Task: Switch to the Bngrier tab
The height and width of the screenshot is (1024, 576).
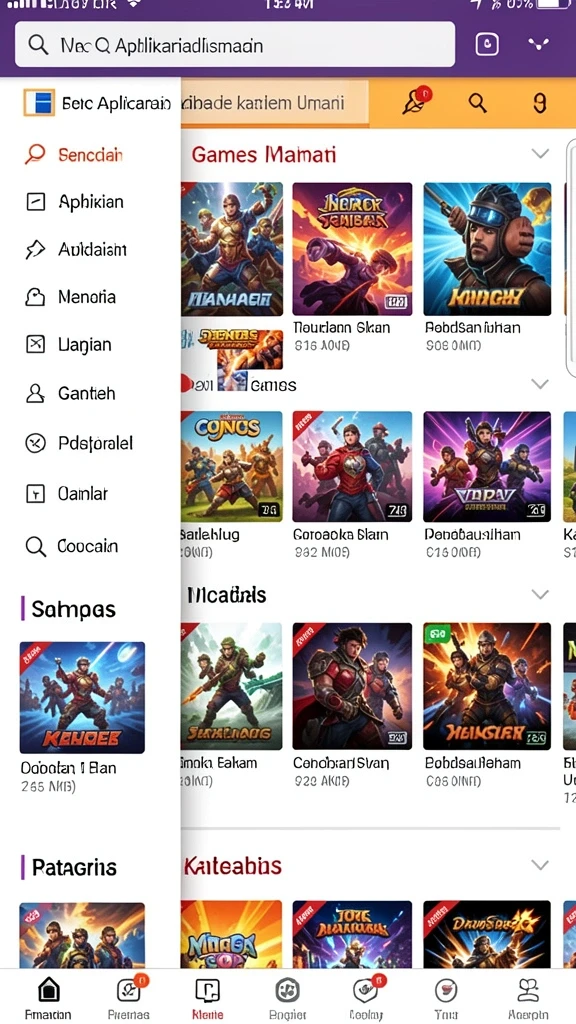Action: point(287,998)
